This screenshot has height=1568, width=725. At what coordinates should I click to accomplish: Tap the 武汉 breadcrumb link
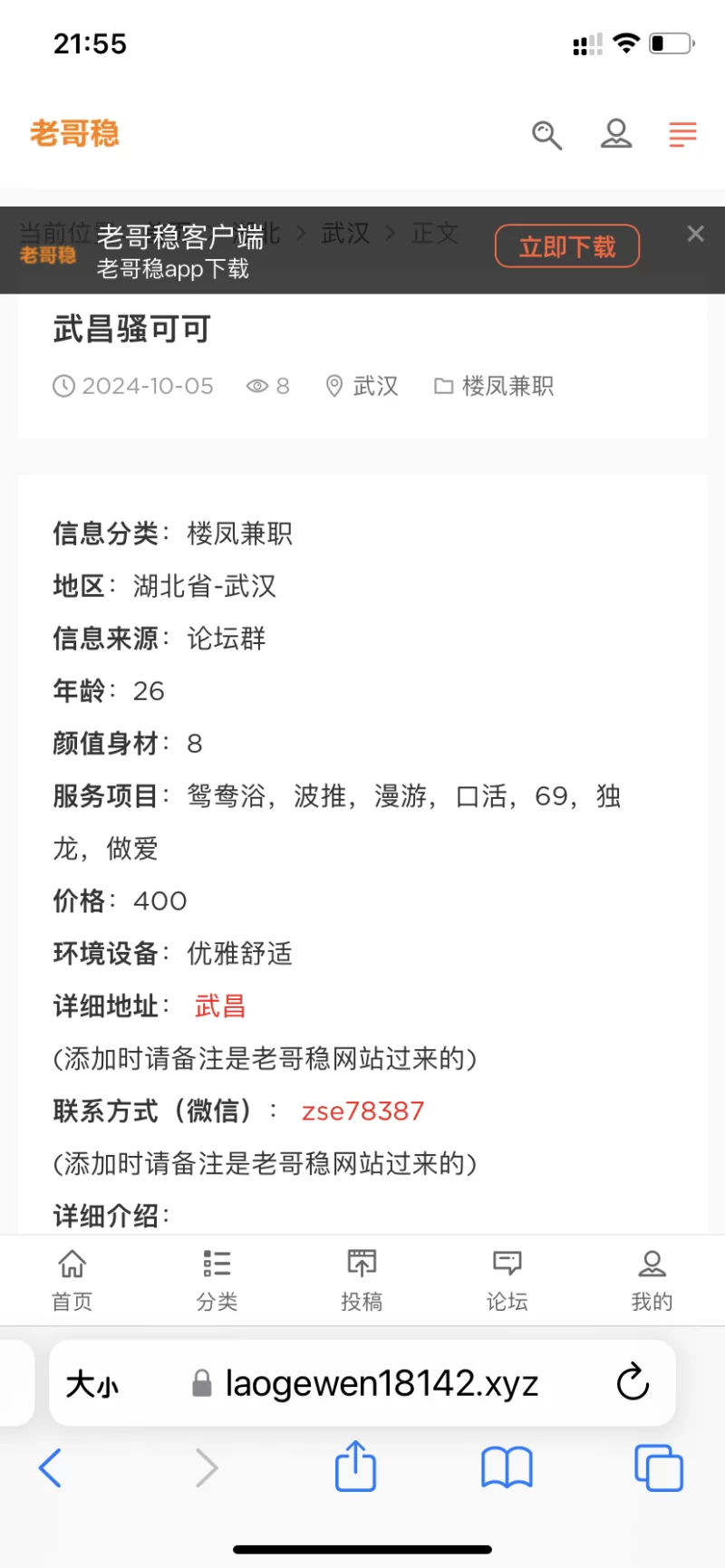[343, 234]
